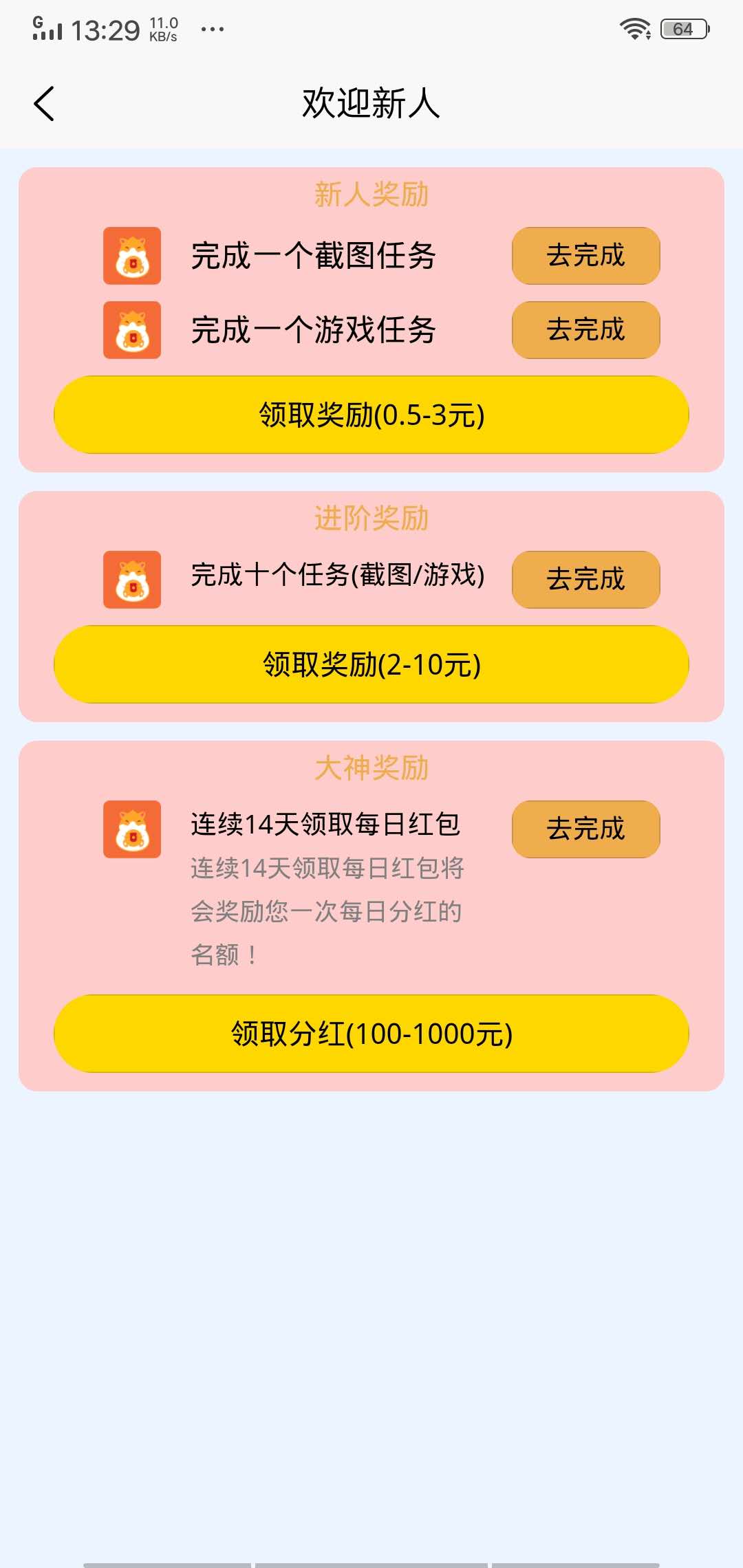Tap 去完成 for completing ten tasks
Screen dimensions: 743x1568
(585, 580)
